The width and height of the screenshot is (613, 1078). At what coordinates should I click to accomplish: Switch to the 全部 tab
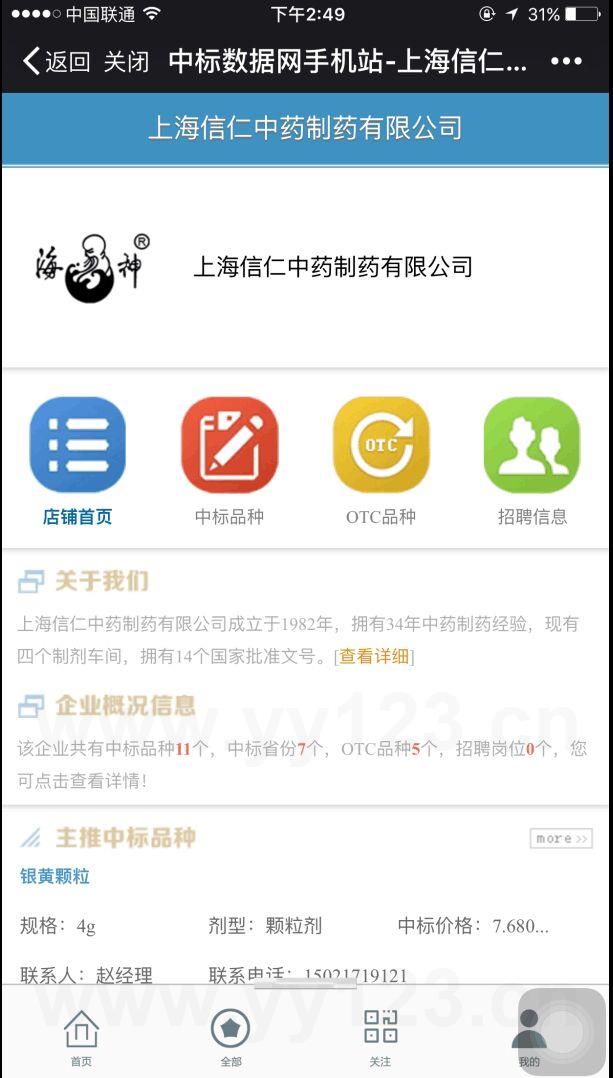click(x=230, y=1038)
